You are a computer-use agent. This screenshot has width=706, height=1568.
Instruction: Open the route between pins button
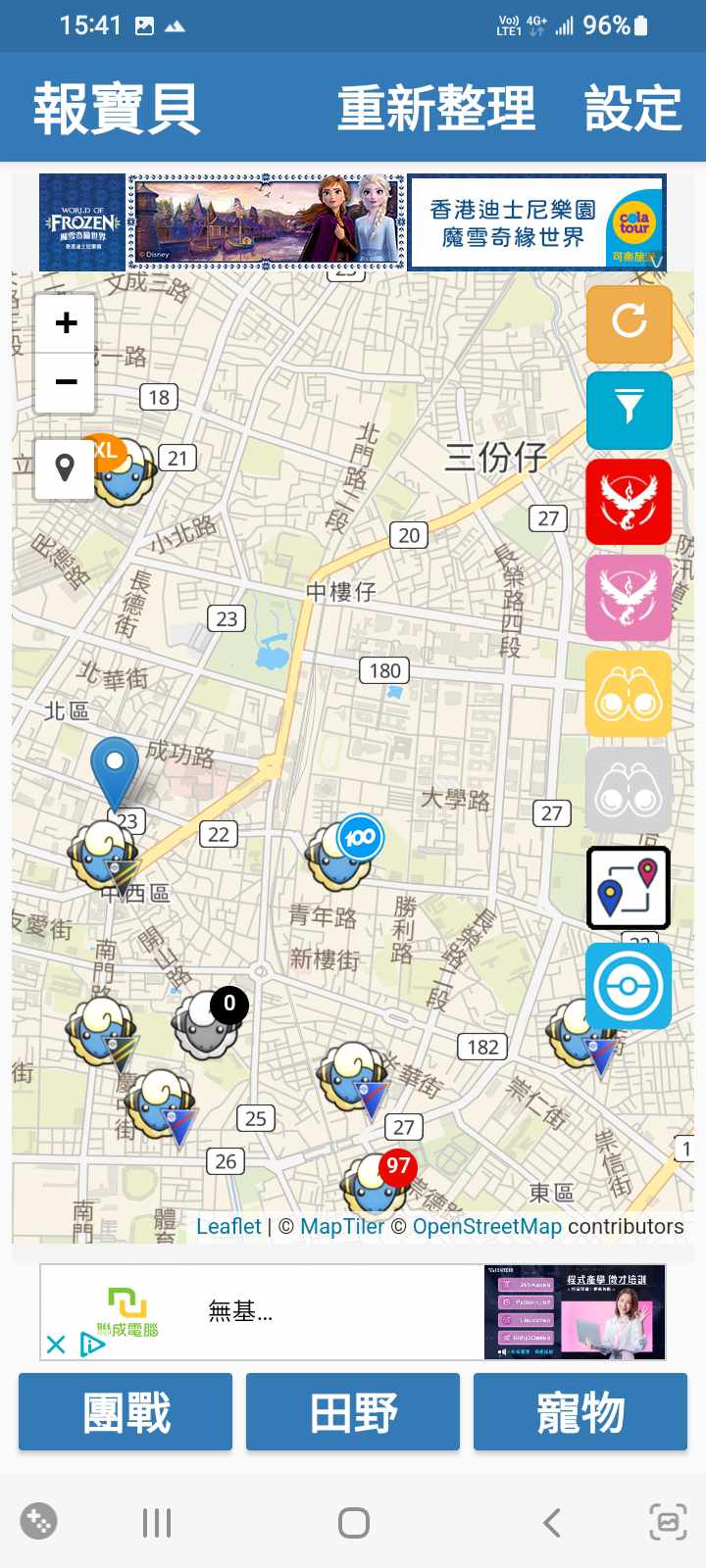[x=629, y=888]
